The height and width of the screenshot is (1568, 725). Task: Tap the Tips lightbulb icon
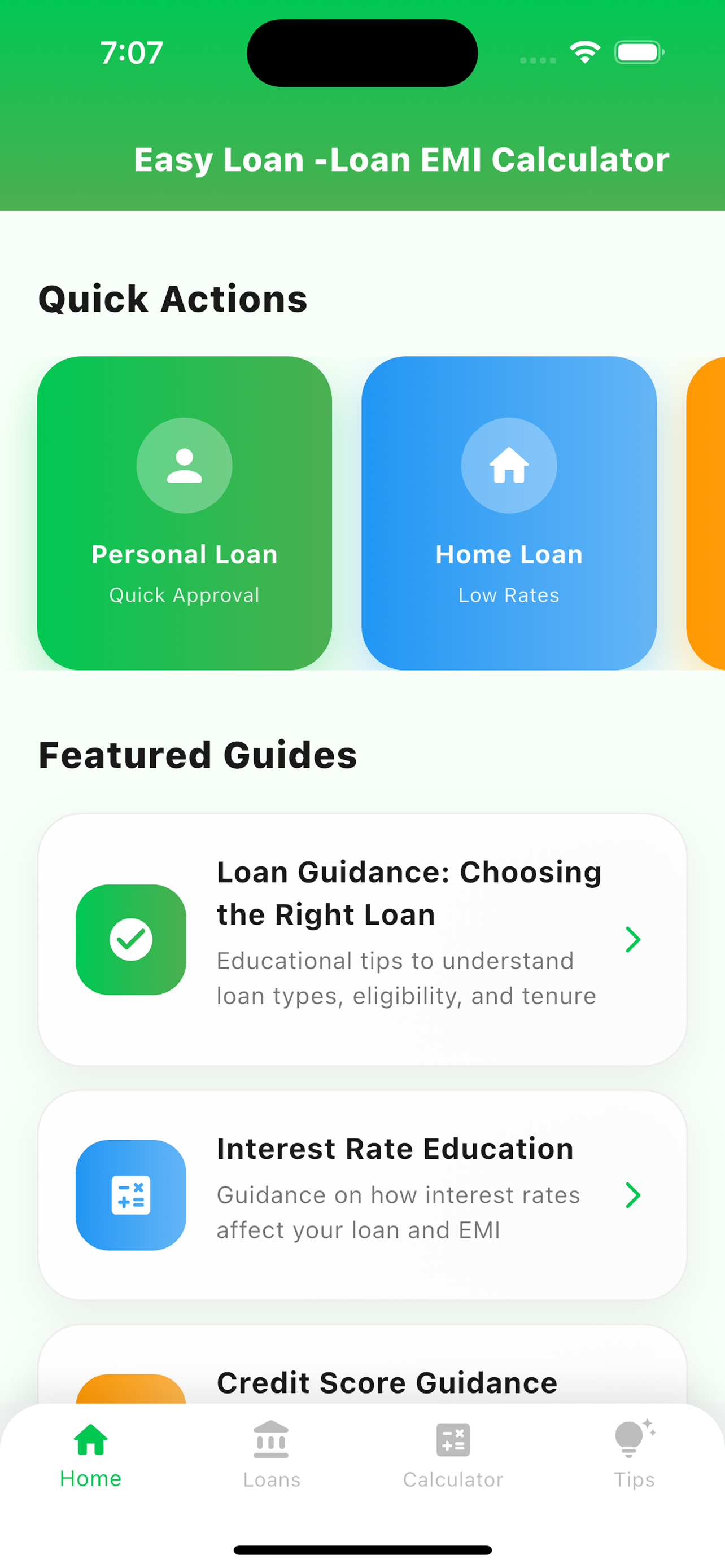[633, 1436]
